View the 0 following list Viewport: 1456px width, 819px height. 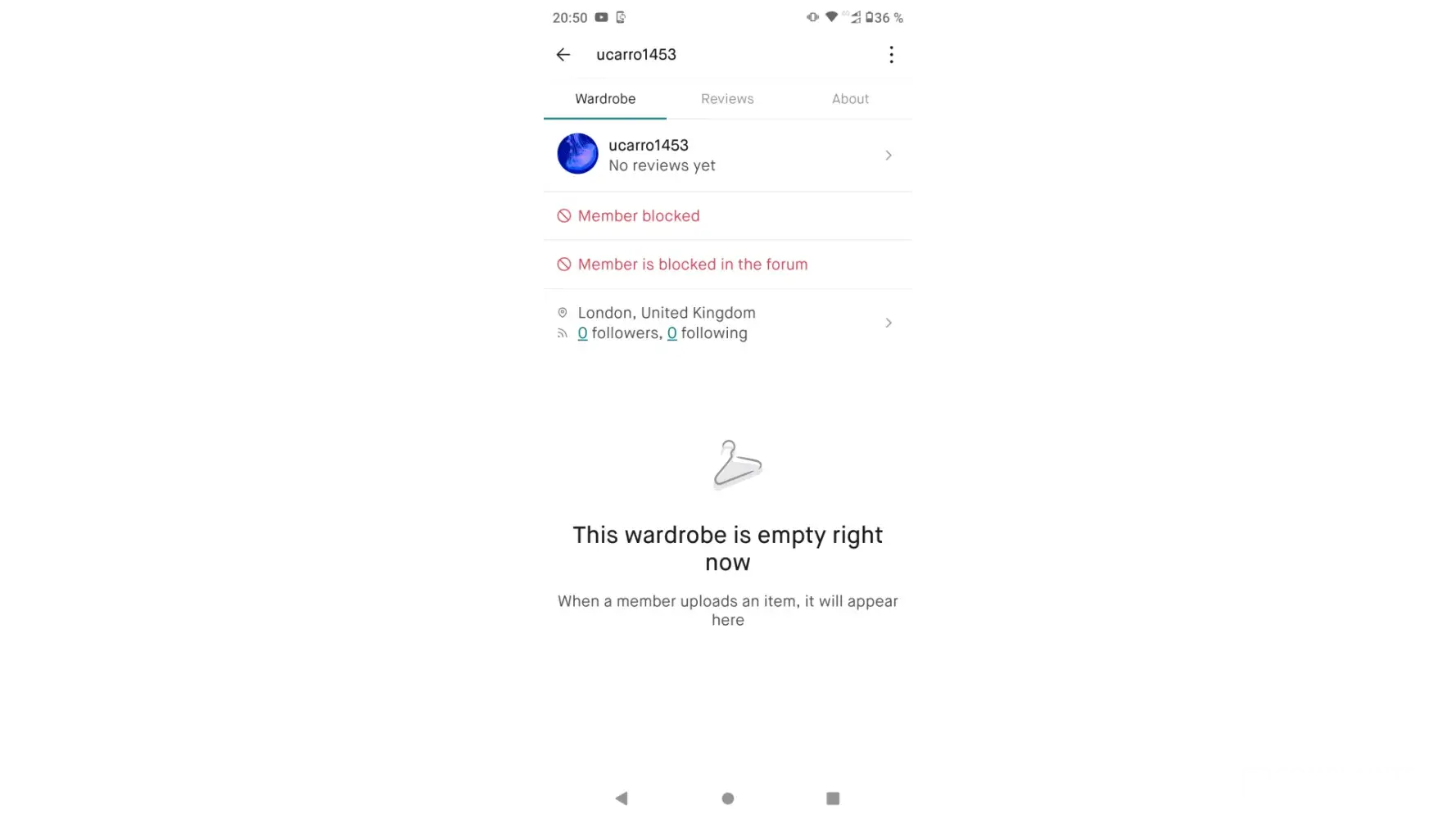[672, 333]
